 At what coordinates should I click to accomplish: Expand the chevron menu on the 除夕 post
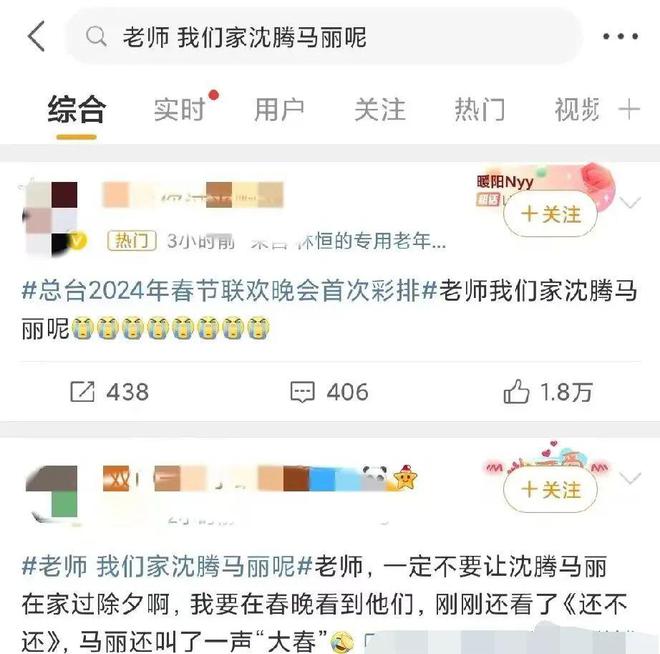[631, 480]
